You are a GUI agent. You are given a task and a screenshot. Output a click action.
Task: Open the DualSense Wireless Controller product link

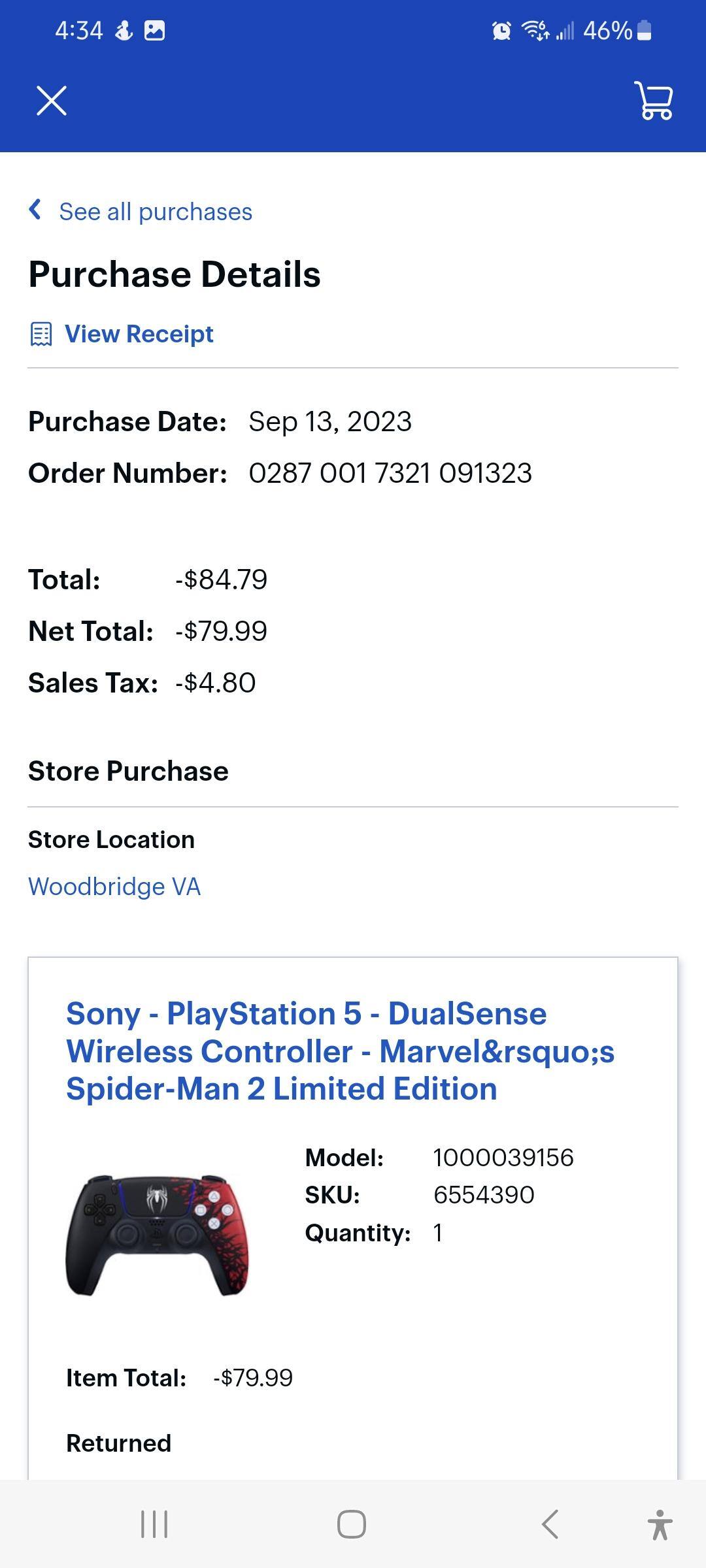point(340,1051)
